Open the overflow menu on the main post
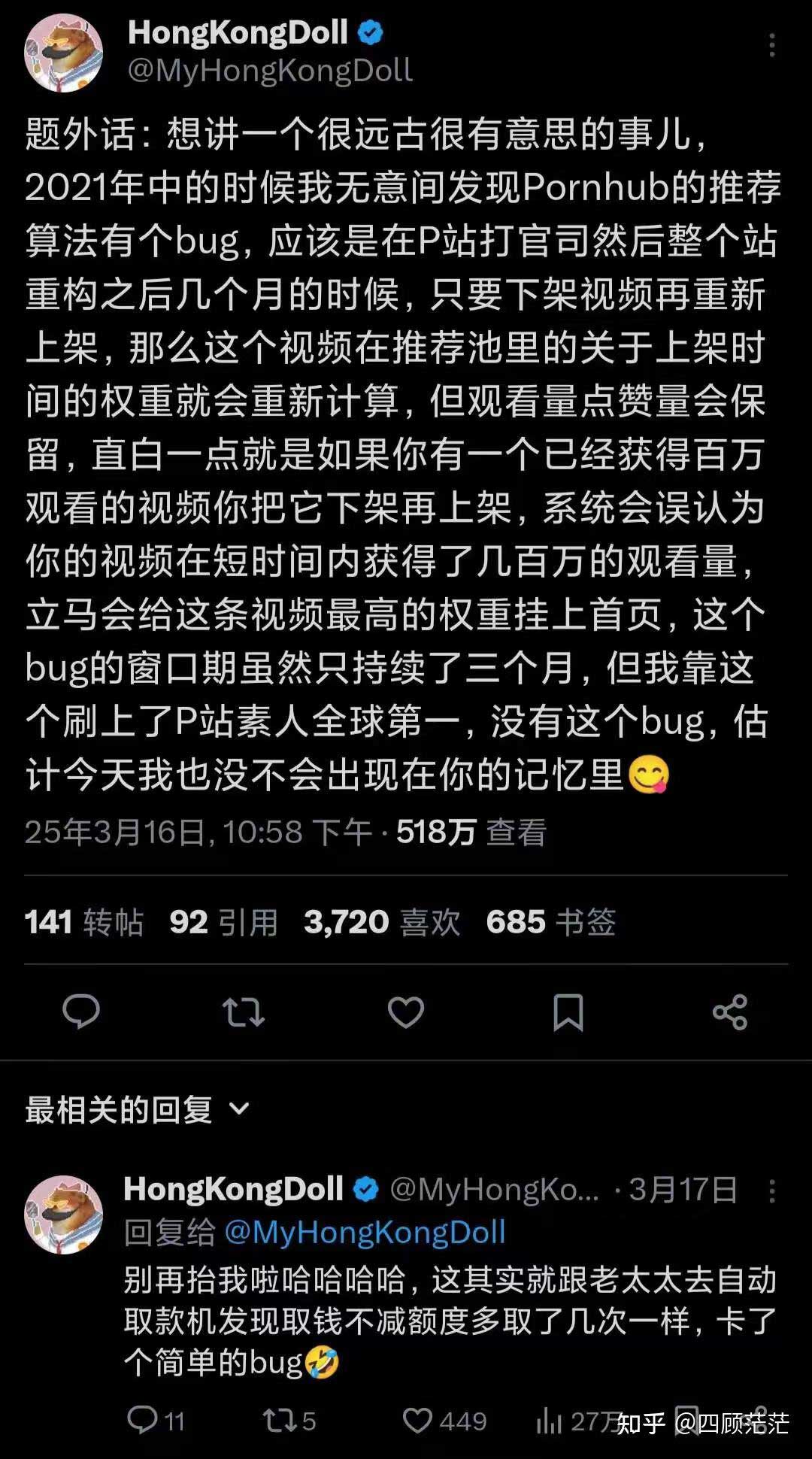 (771, 46)
